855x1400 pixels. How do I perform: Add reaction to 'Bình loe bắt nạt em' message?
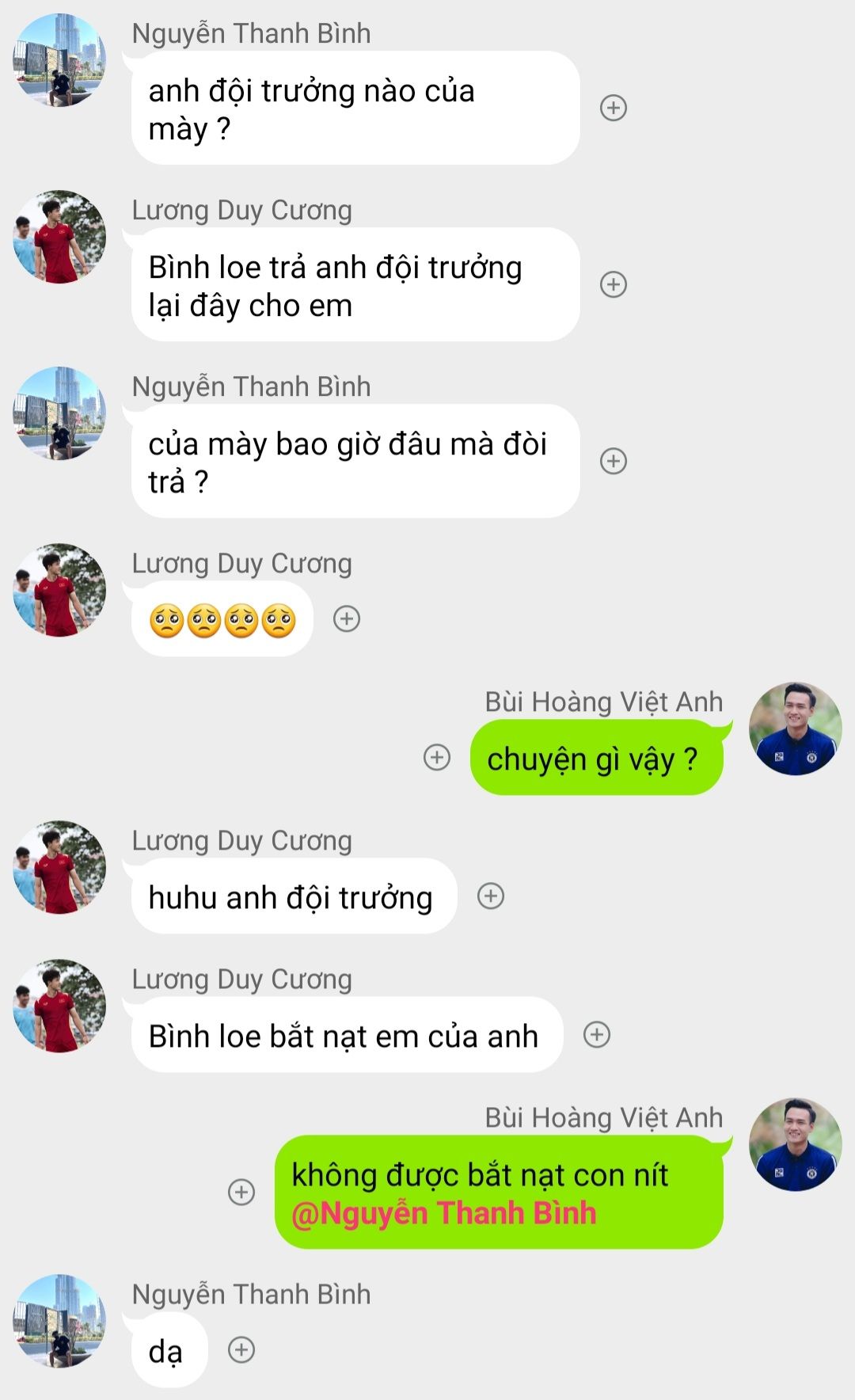pos(597,1034)
